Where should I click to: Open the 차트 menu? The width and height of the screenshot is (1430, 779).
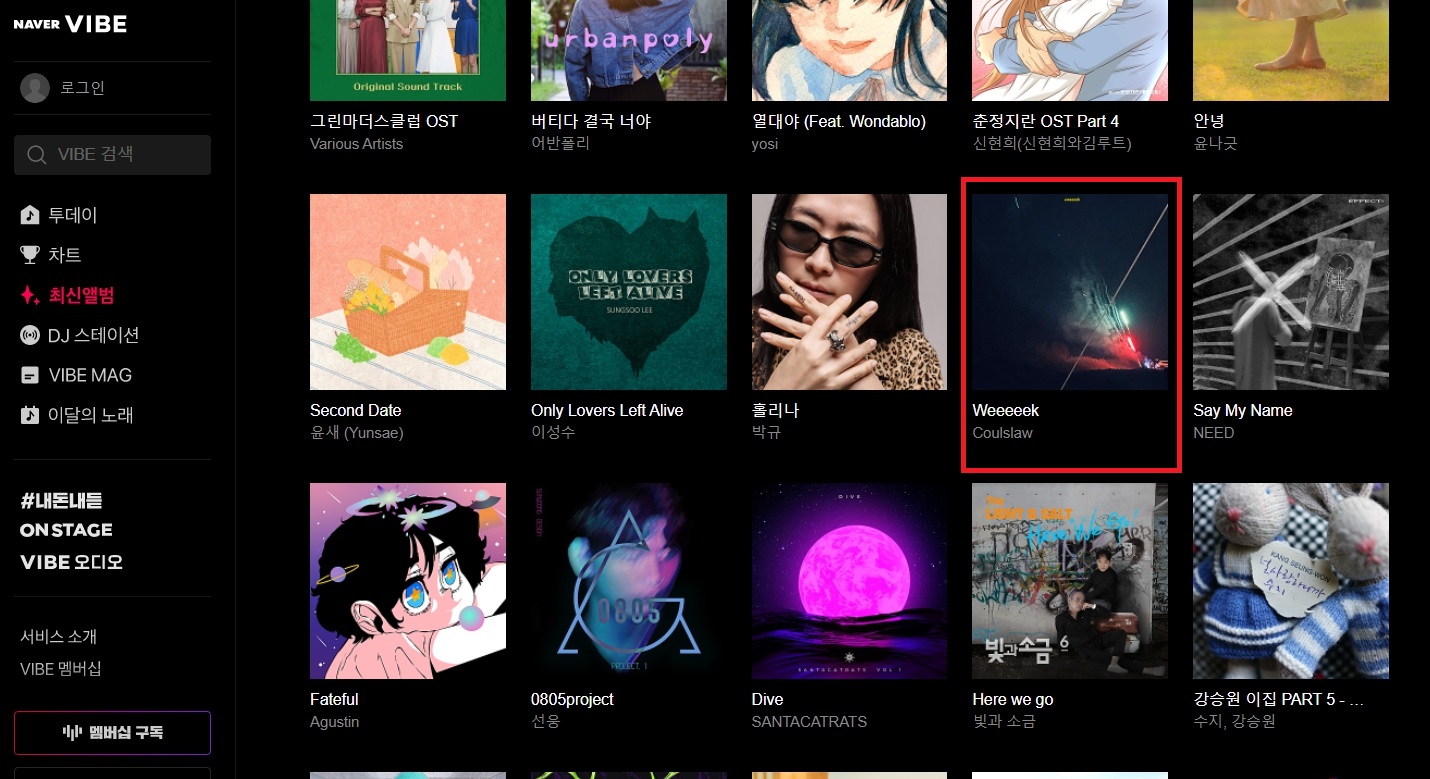64,255
